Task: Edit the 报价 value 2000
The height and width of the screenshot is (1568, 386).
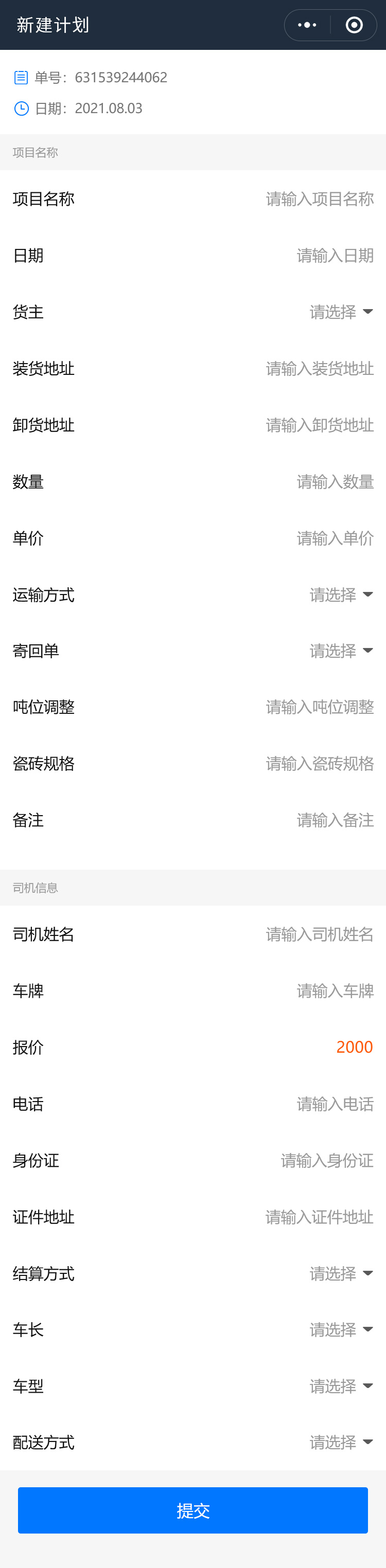Action: click(x=354, y=1047)
